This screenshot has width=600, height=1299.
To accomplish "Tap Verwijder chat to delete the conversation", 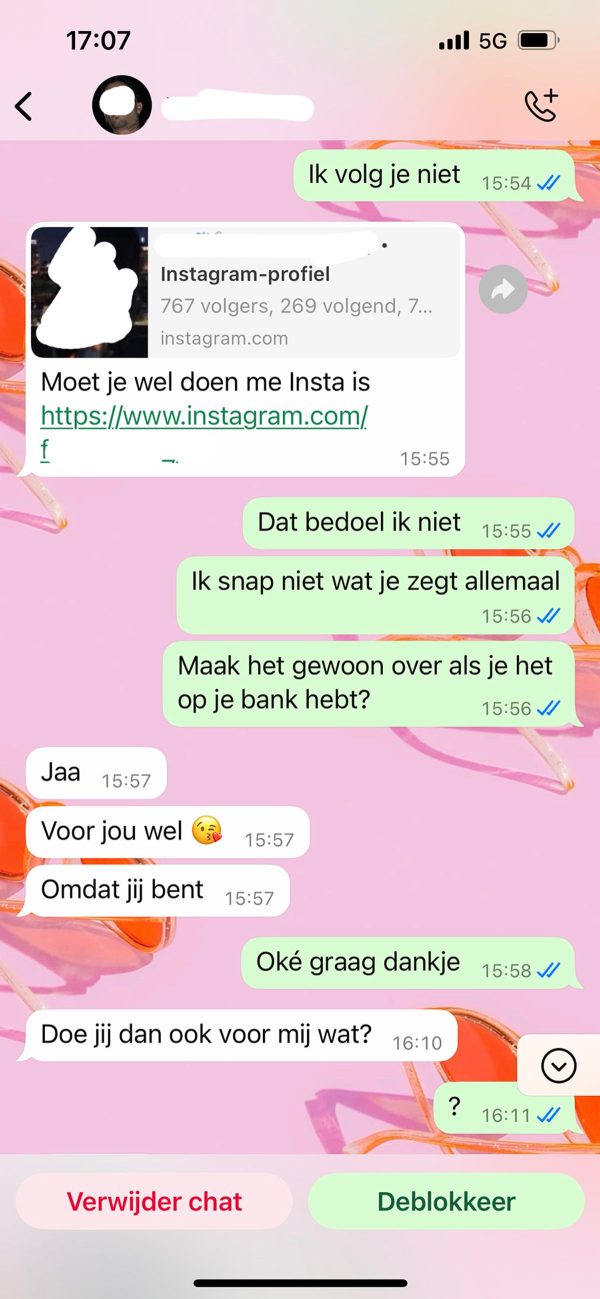I will pyautogui.click(x=154, y=1201).
